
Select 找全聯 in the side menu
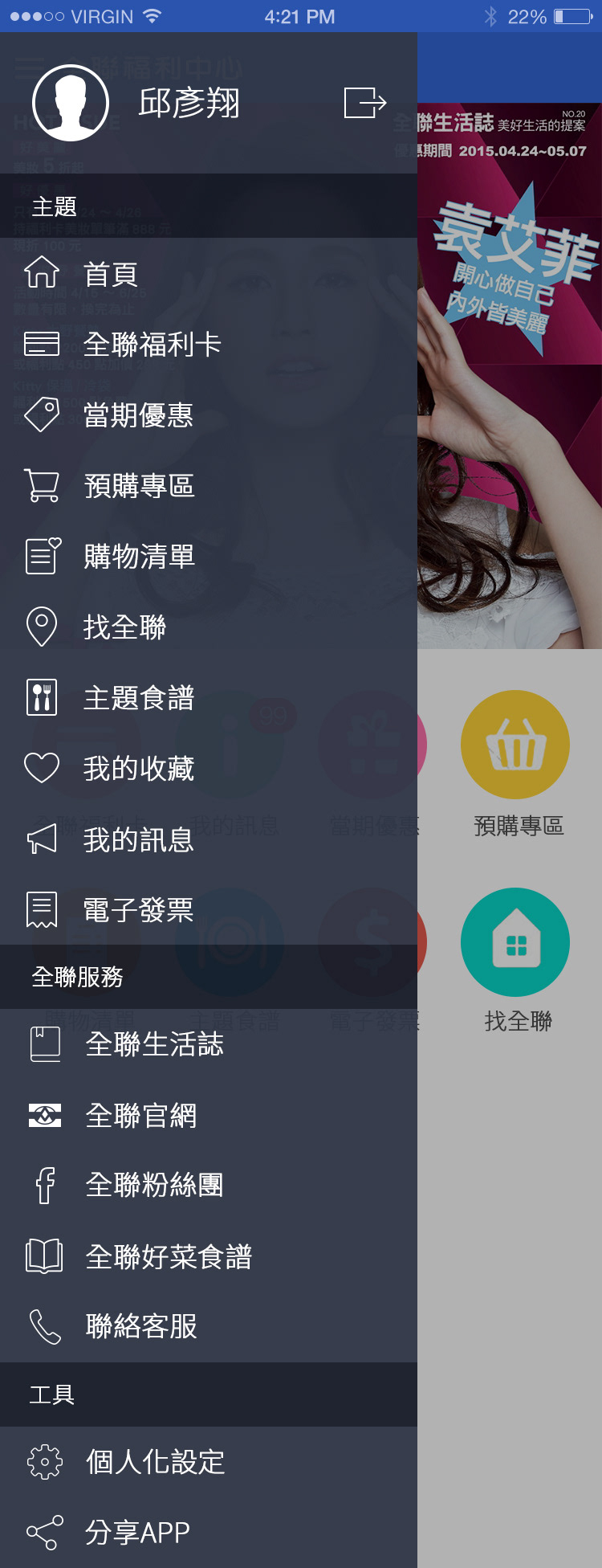124,627
